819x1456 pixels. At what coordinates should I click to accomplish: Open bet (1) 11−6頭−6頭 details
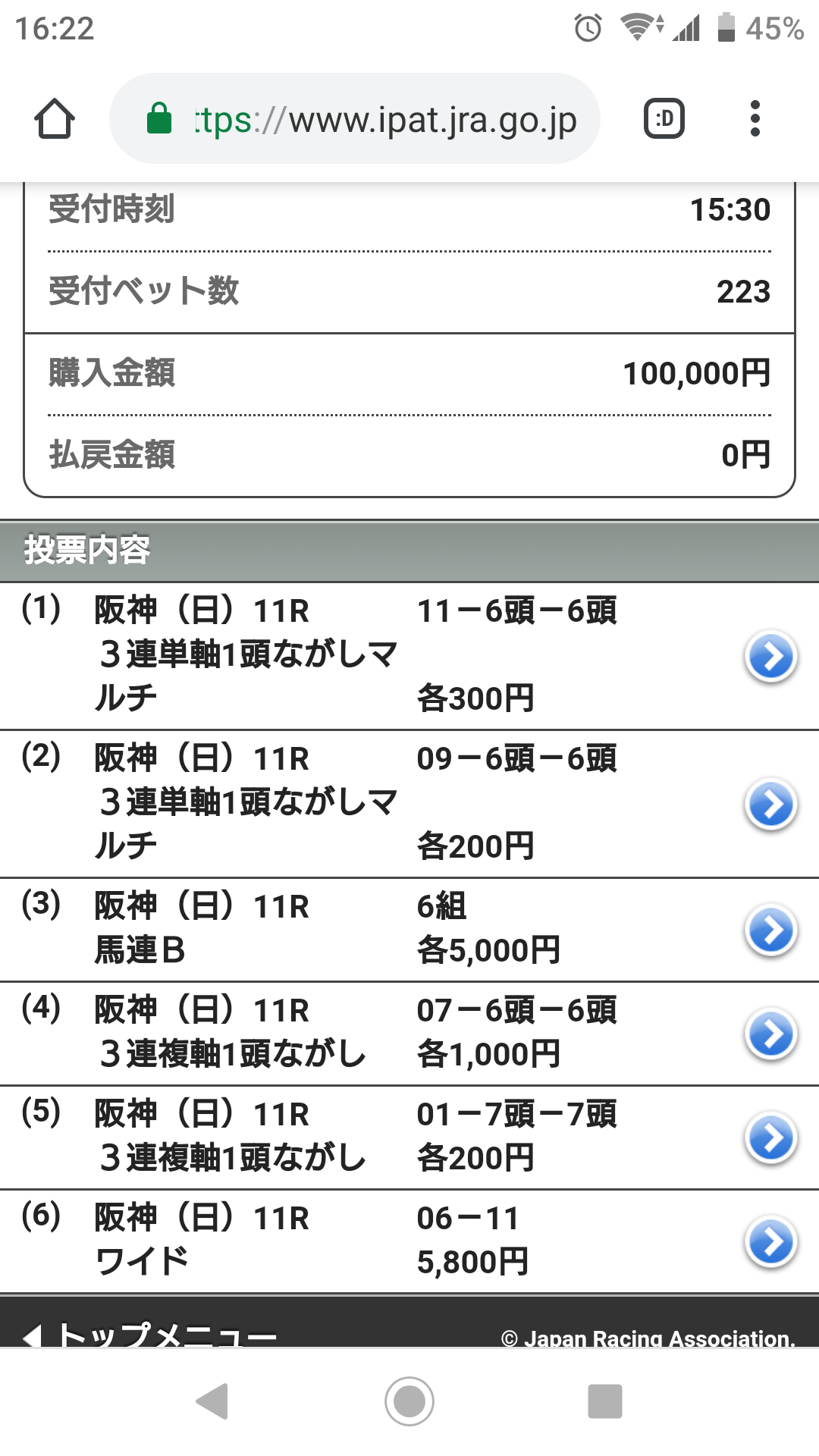pos(770,657)
